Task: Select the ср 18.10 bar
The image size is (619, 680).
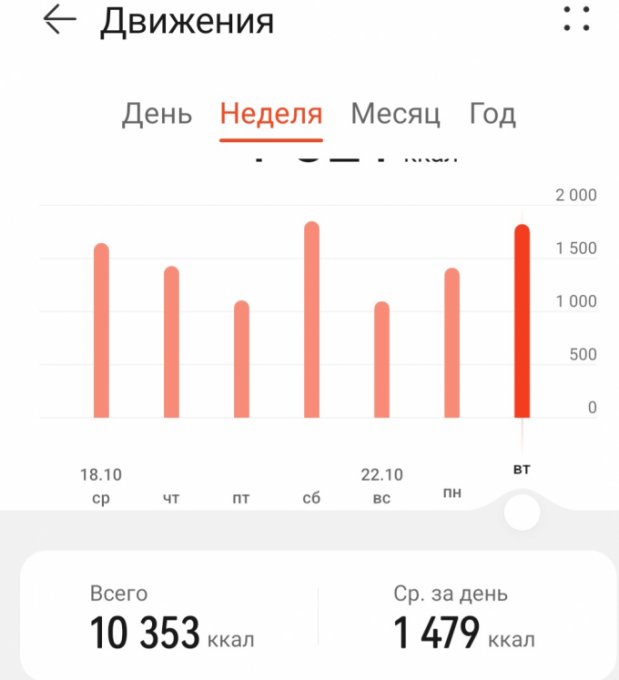Action: (x=101, y=331)
